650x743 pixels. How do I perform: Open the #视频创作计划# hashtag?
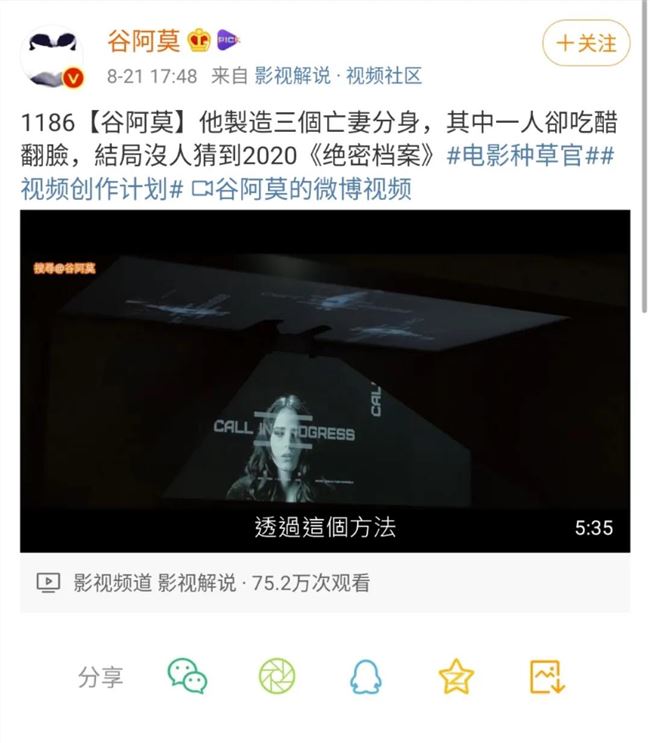[100, 188]
